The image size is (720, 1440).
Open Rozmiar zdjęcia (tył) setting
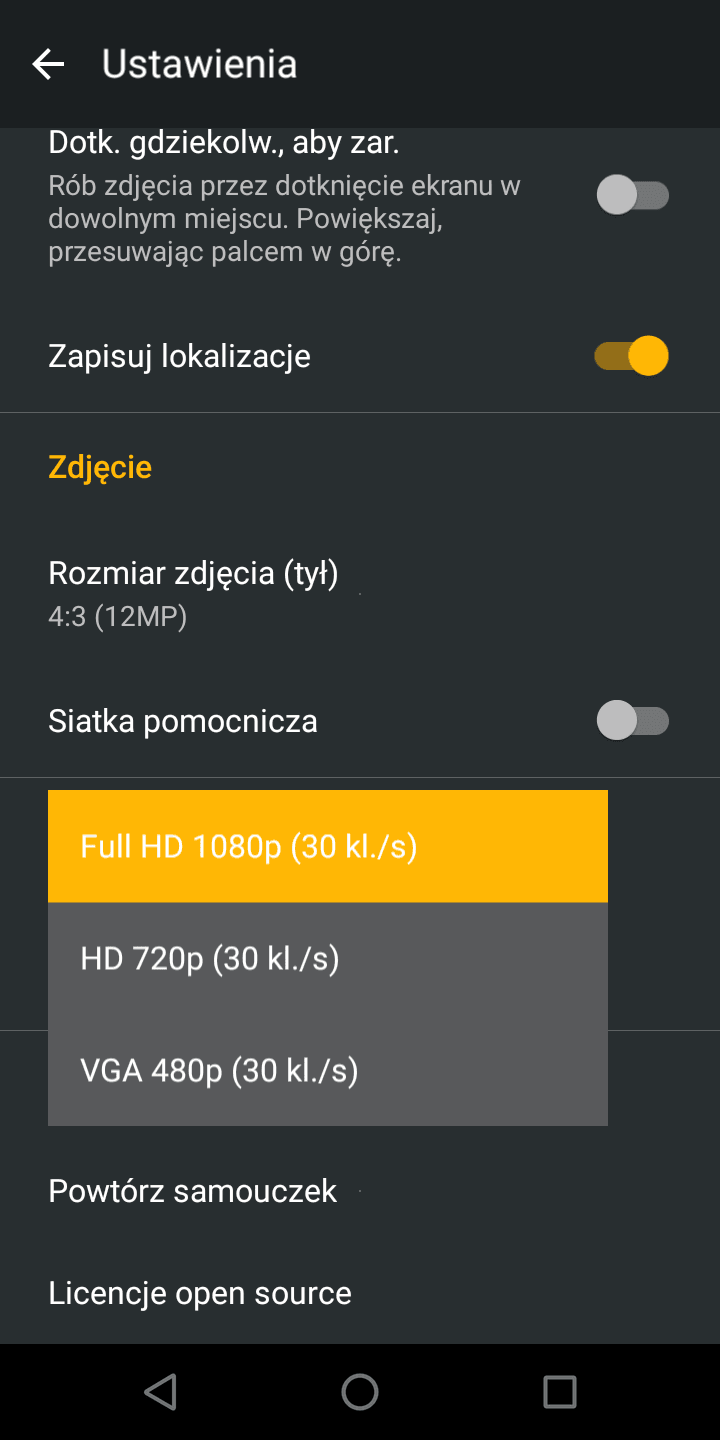[x=360, y=594]
